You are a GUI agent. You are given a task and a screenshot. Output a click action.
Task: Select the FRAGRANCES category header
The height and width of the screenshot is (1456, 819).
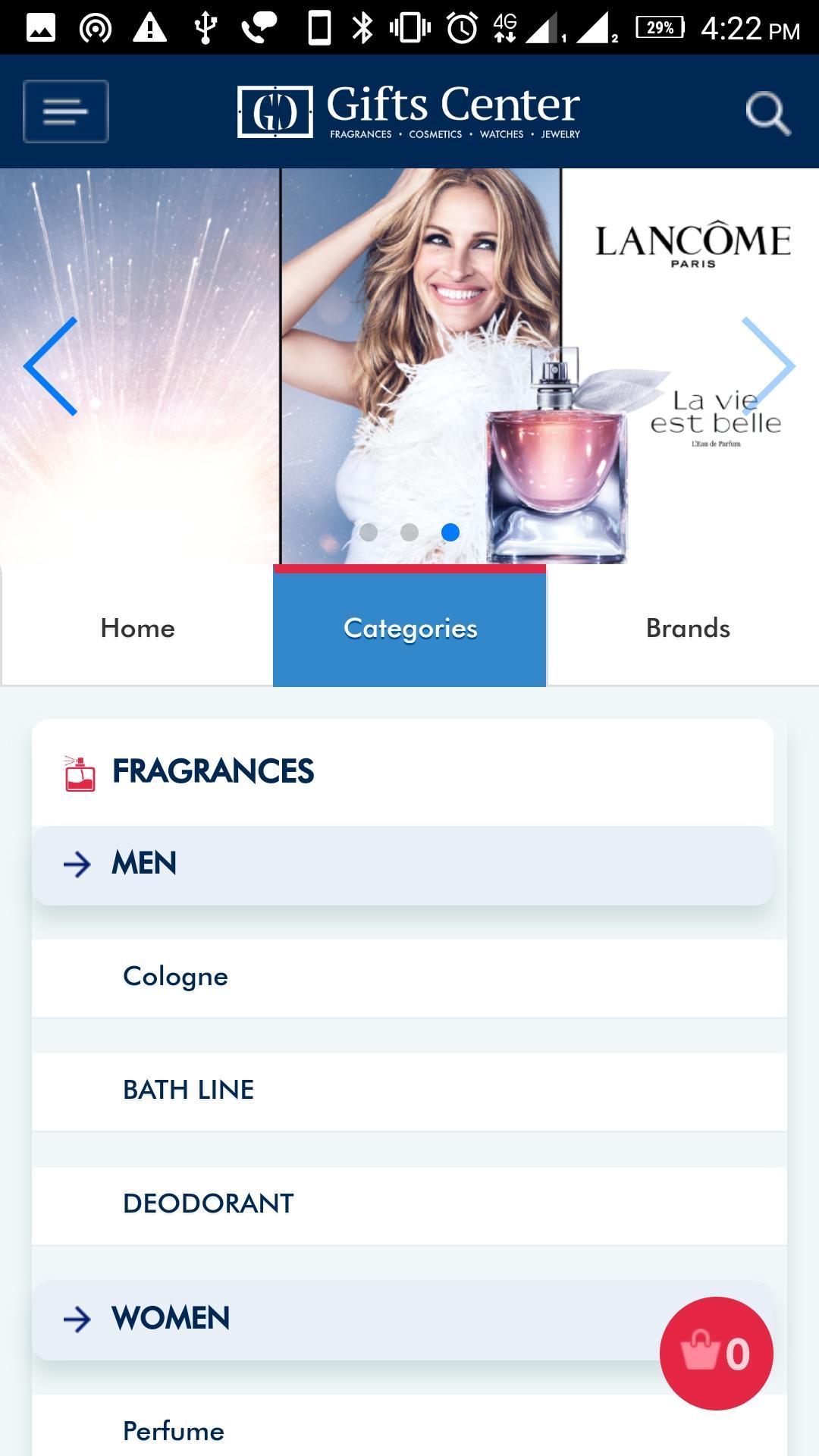pyautogui.click(x=212, y=772)
